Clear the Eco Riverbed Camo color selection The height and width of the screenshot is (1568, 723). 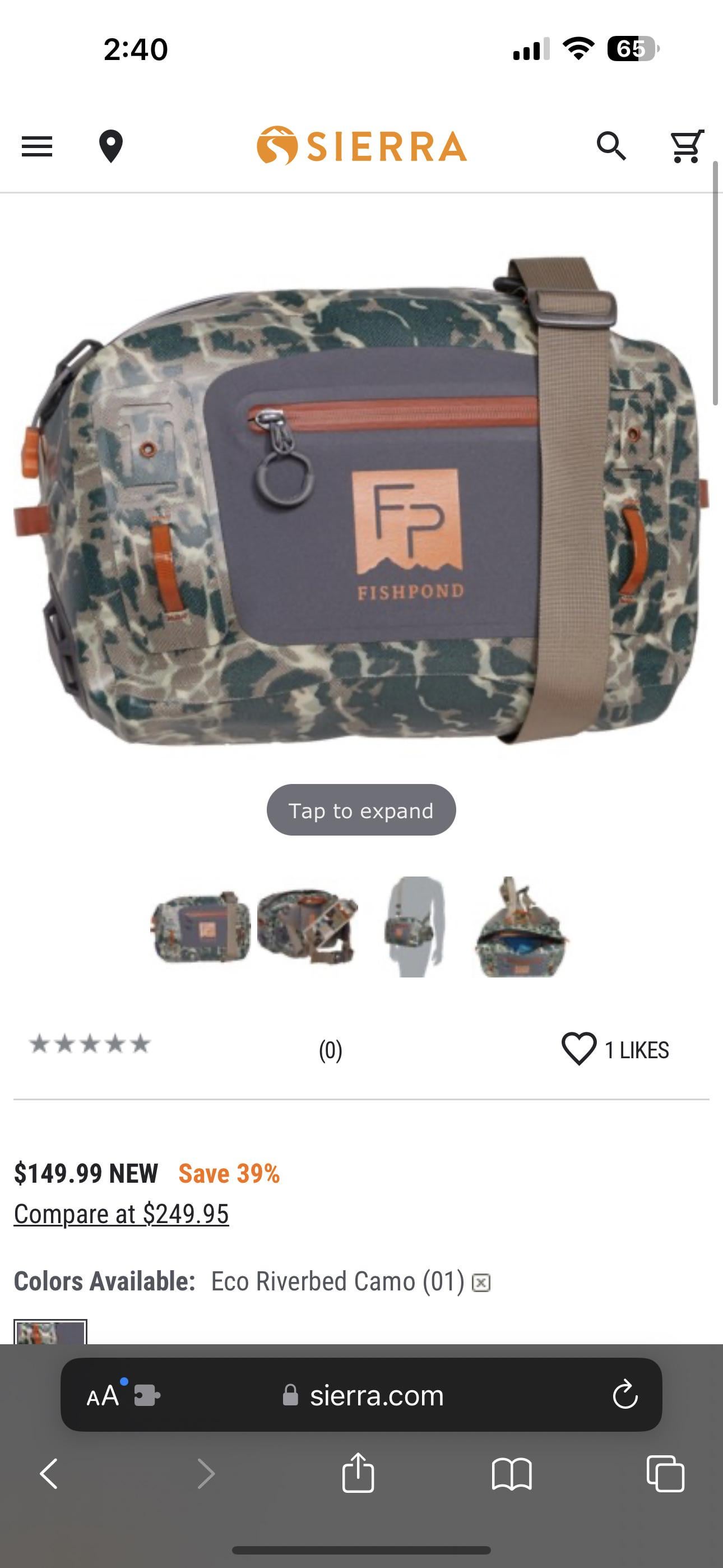pyautogui.click(x=481, y=1283)
